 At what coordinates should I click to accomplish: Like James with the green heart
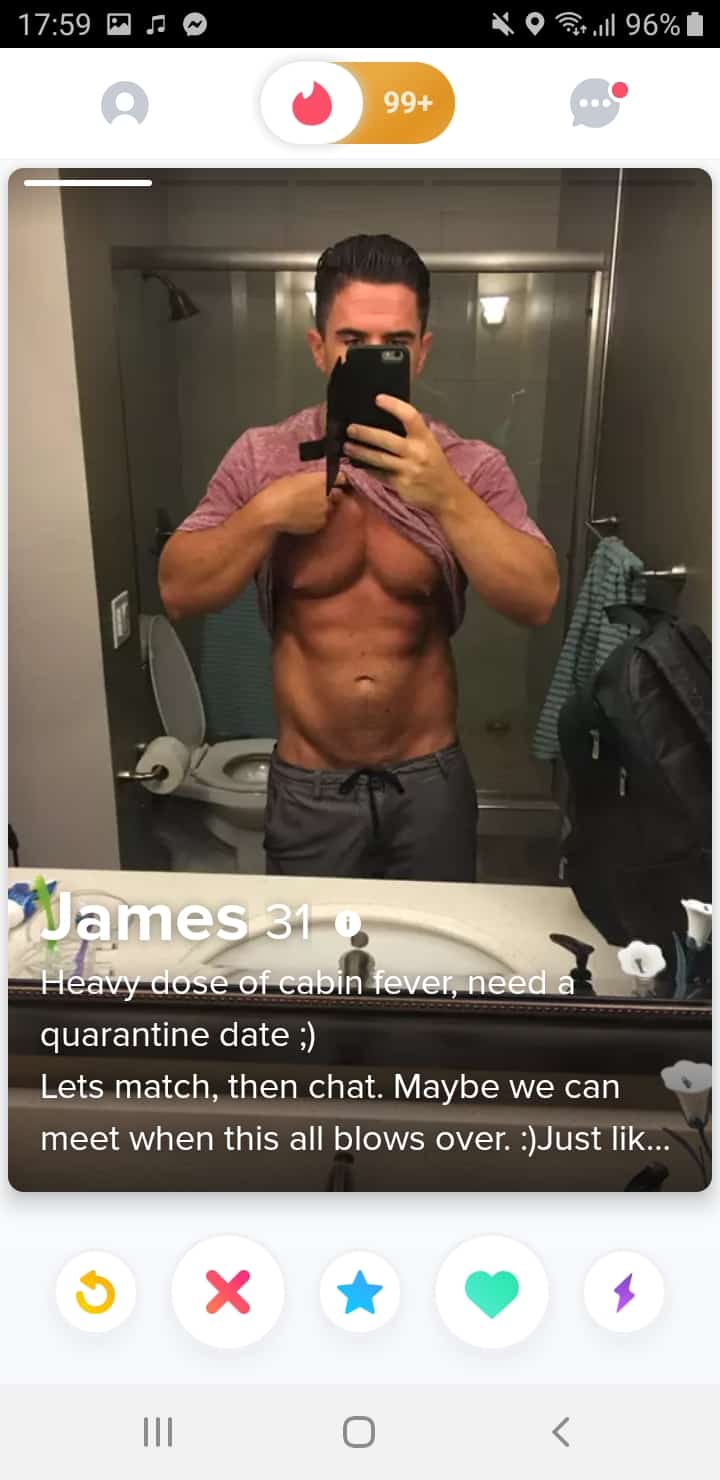click(492, 1293)
